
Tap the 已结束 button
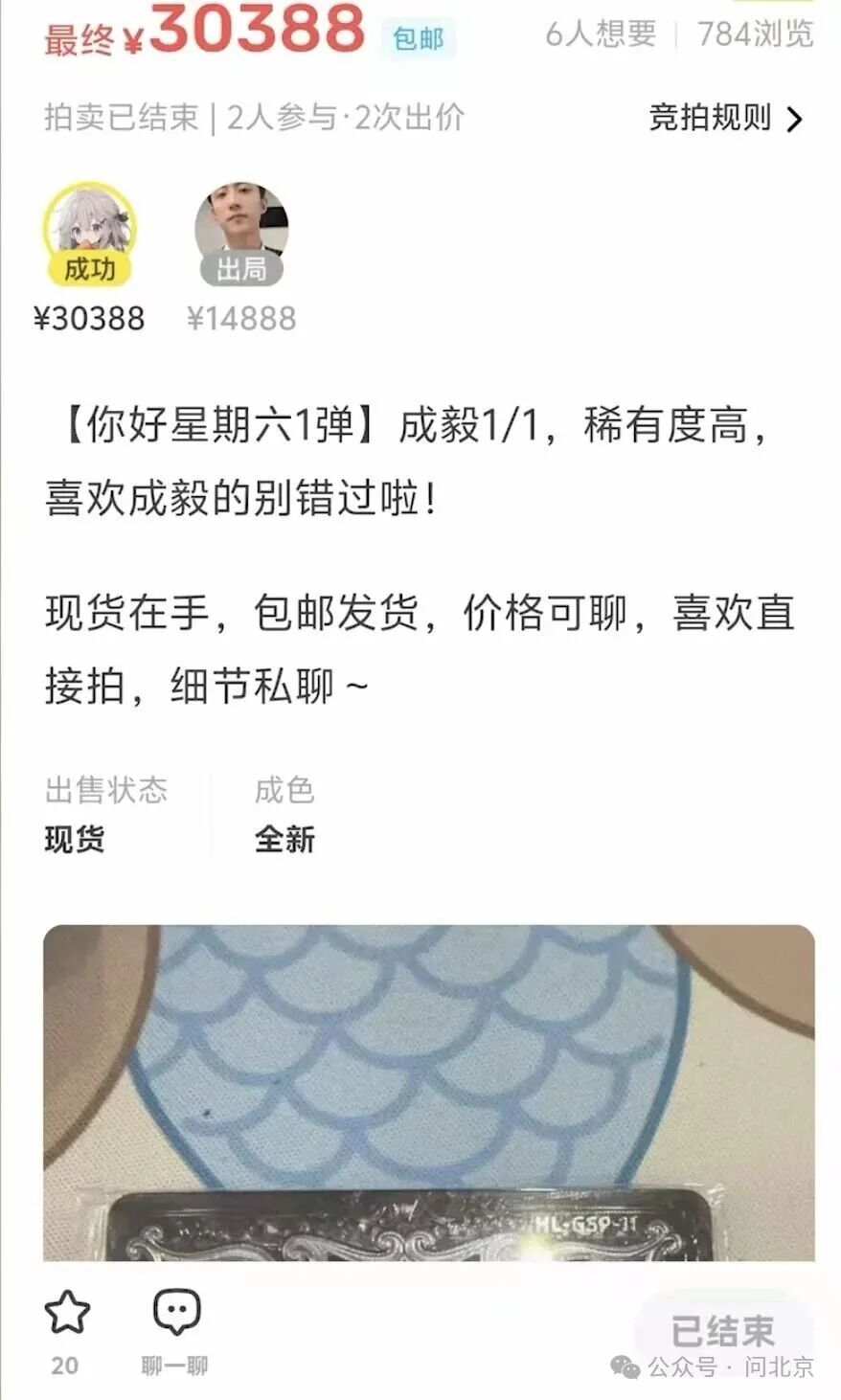(722, 1330)
